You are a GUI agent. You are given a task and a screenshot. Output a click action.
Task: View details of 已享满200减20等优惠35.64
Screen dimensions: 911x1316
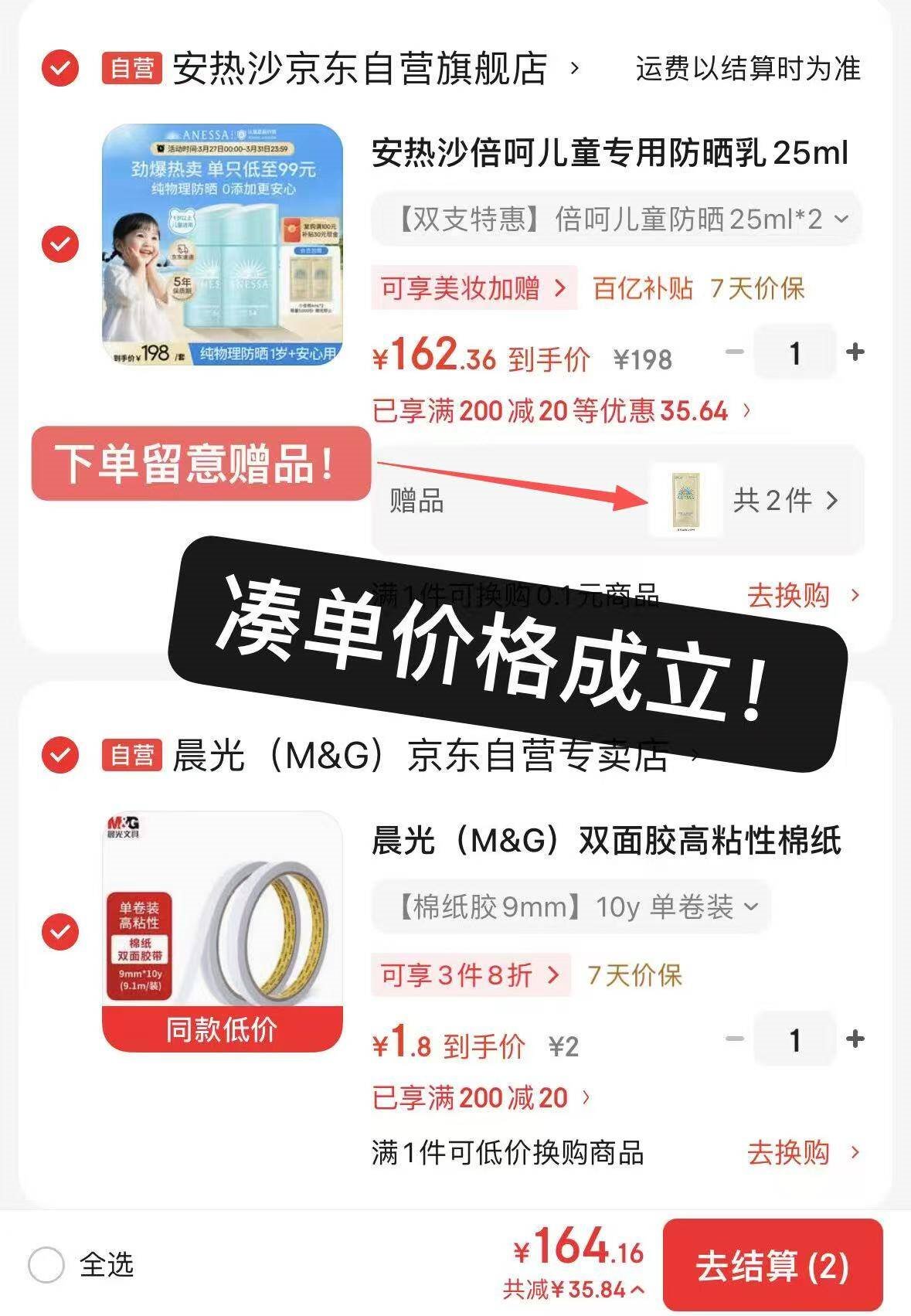tap(561, 410)
